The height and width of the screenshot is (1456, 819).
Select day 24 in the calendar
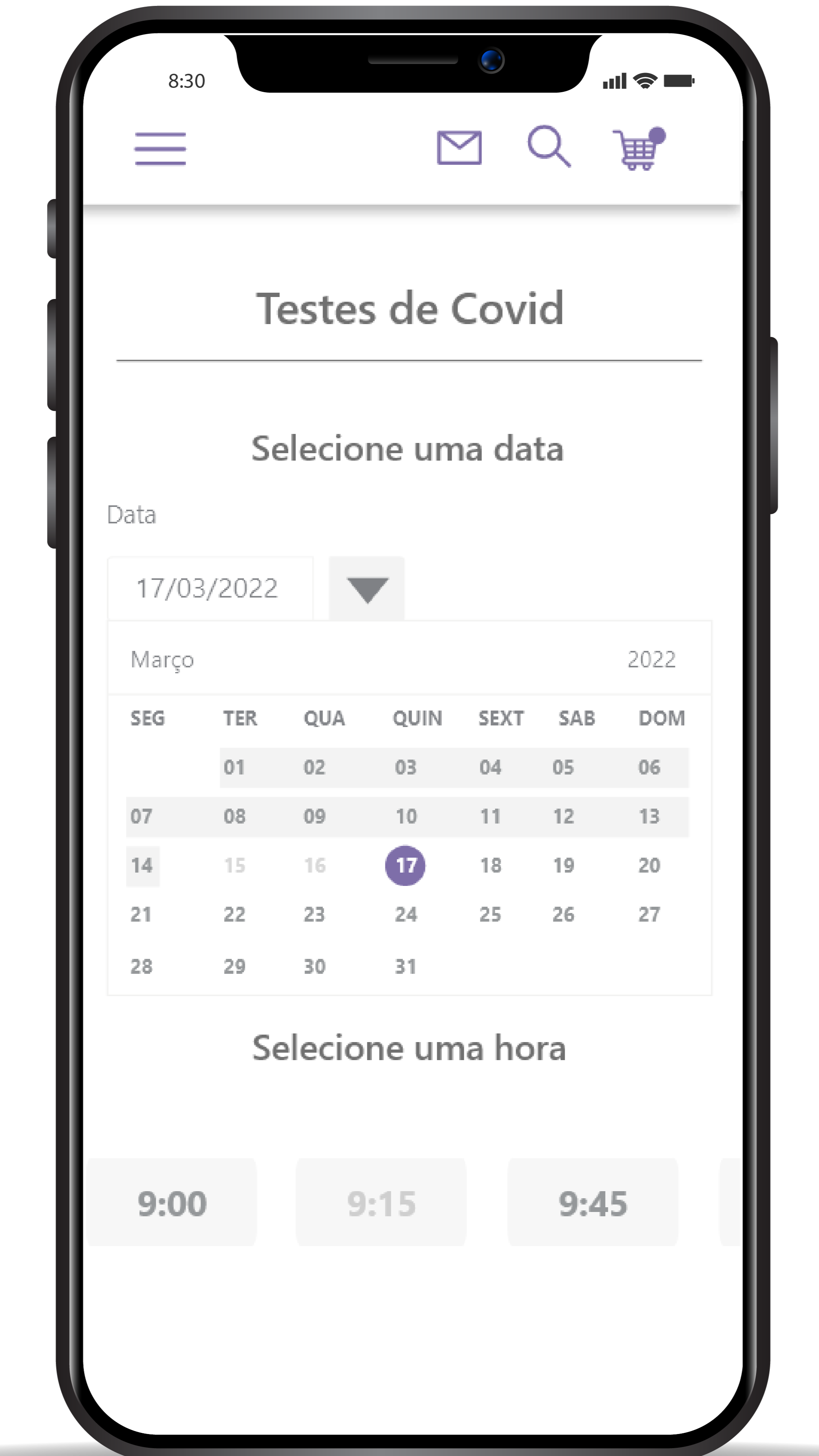coord(405,915)
